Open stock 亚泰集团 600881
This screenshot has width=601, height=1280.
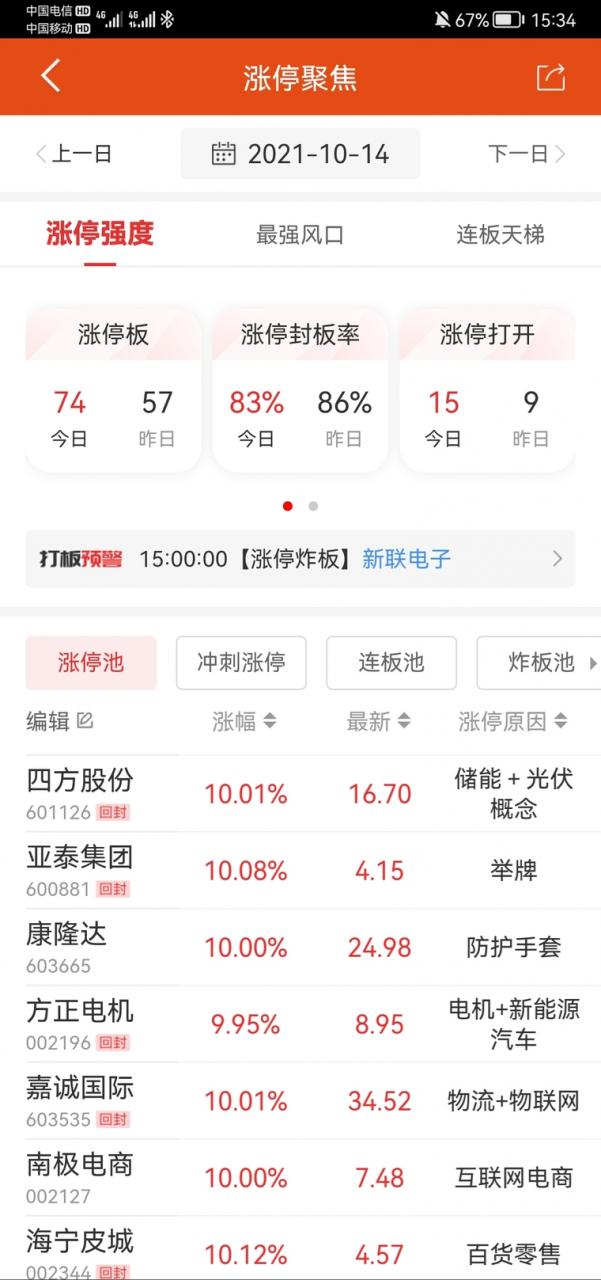tap(300, 871)
